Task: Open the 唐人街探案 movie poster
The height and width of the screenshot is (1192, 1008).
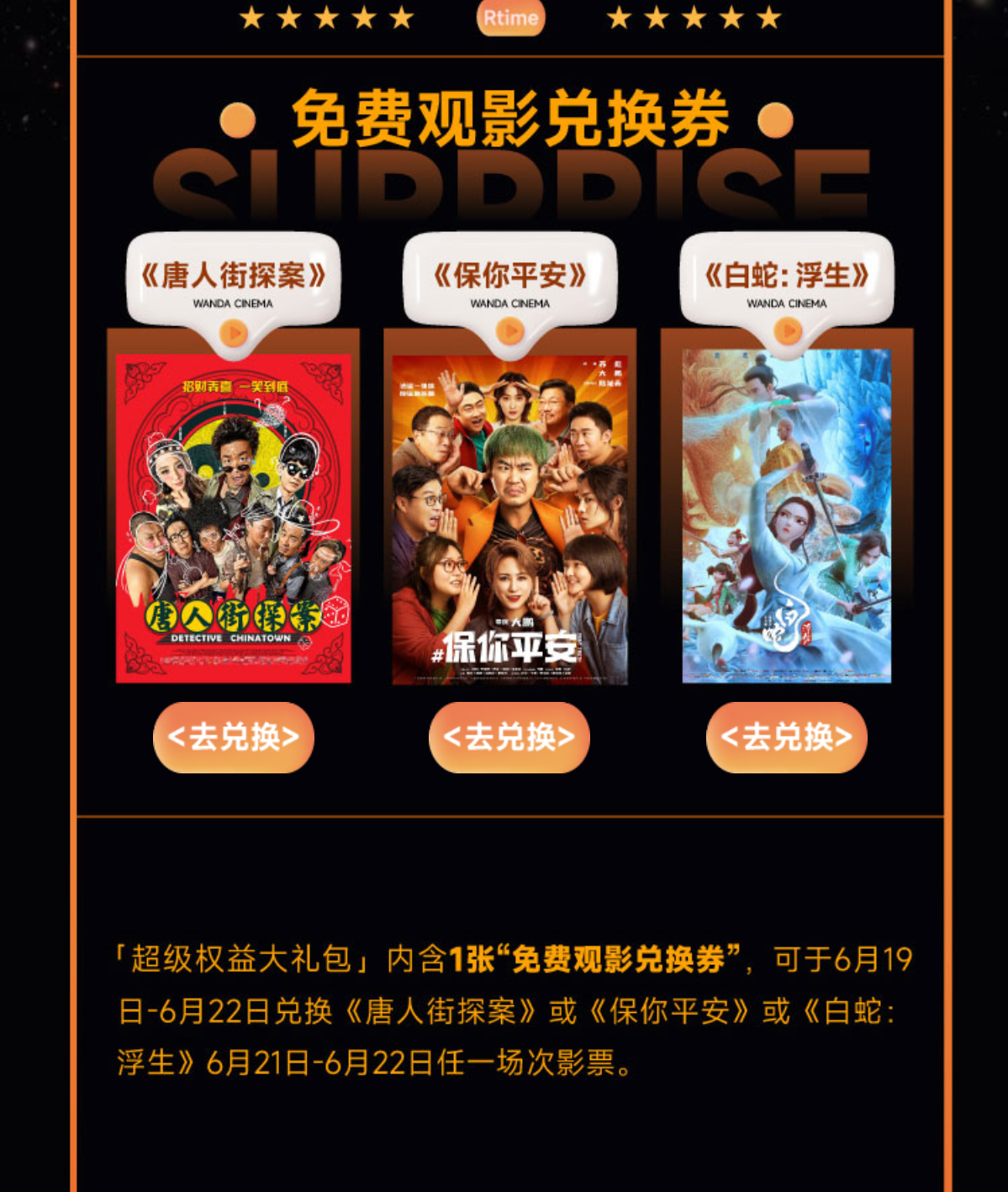Action: 233,517
